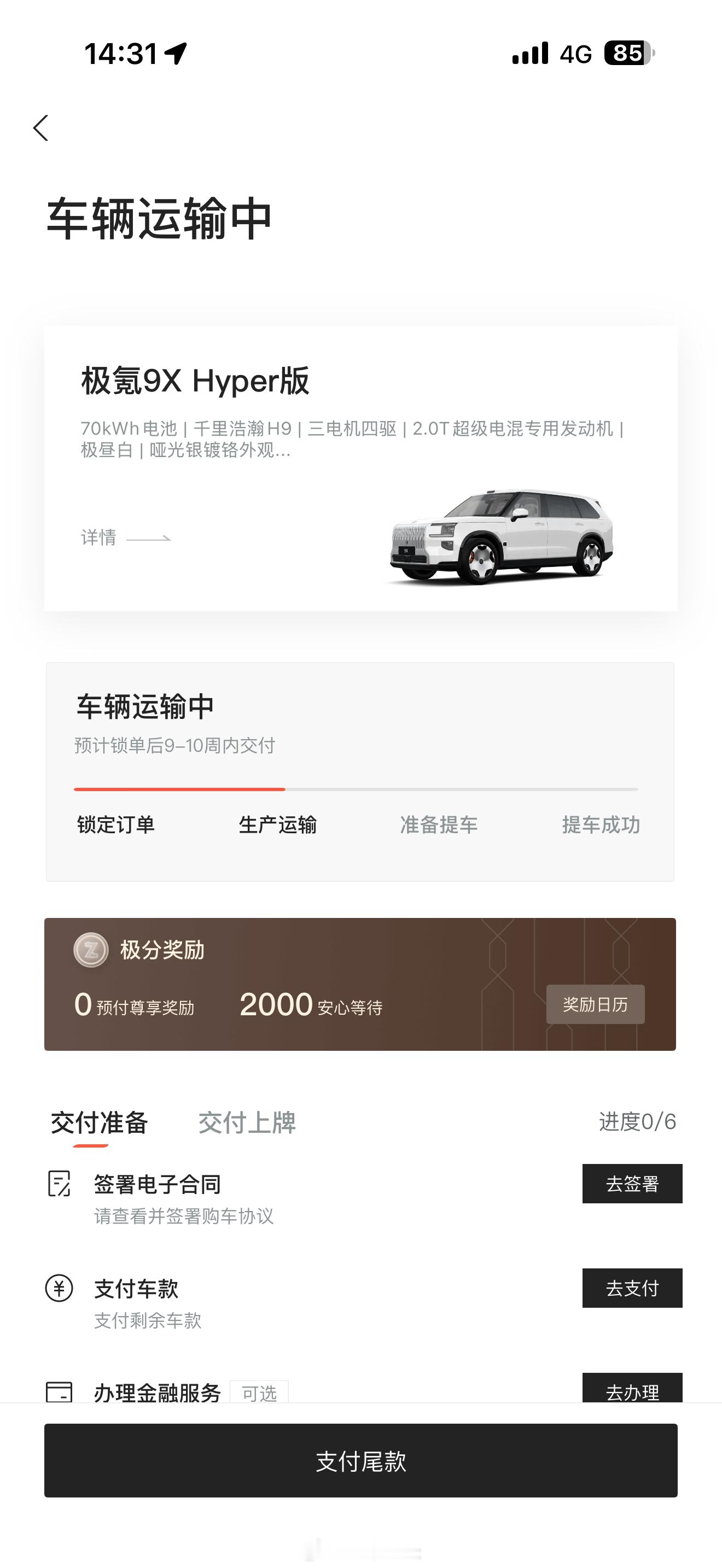Tap the ¥ circle icon beside 支付车款

tap(58, 1288)
